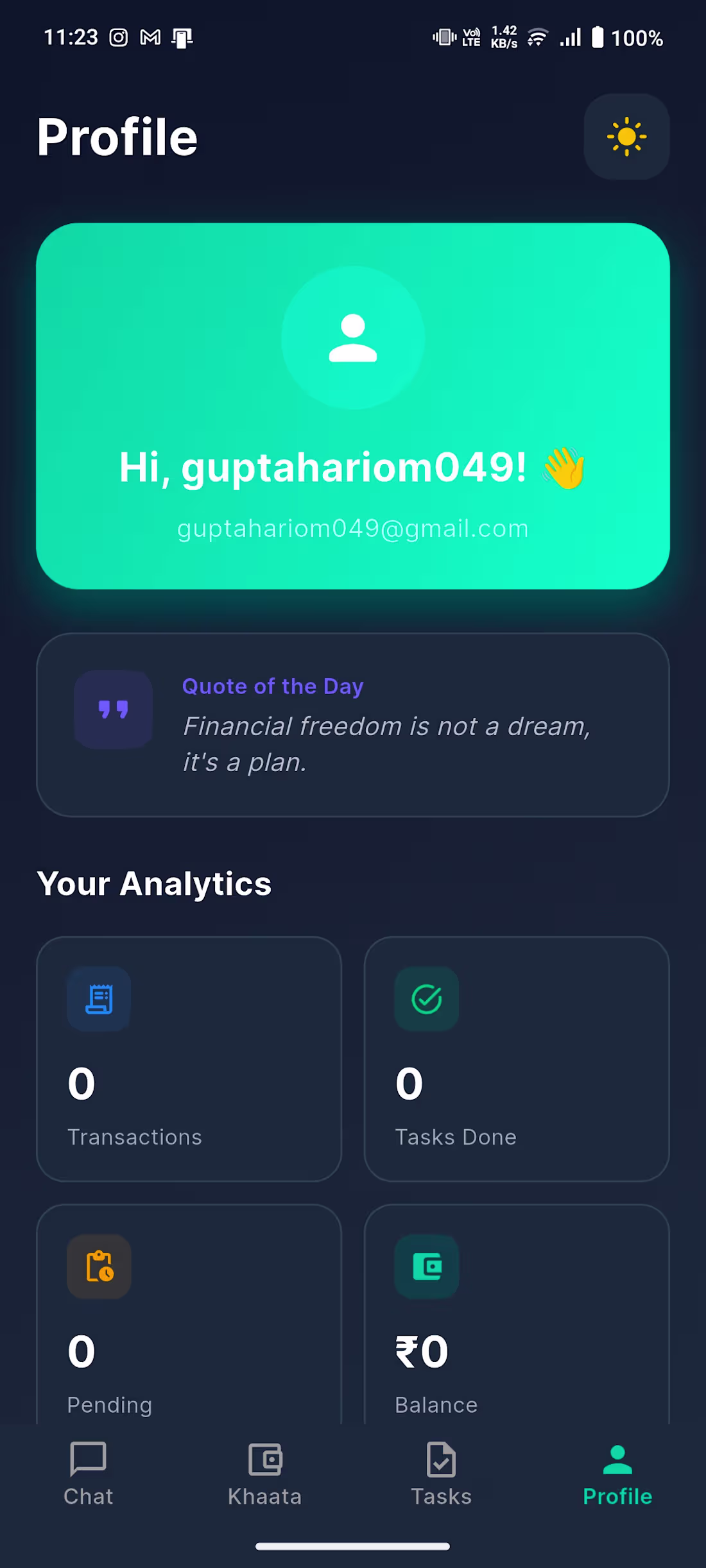Open the Balance analytics card

tap(517, 1315)
